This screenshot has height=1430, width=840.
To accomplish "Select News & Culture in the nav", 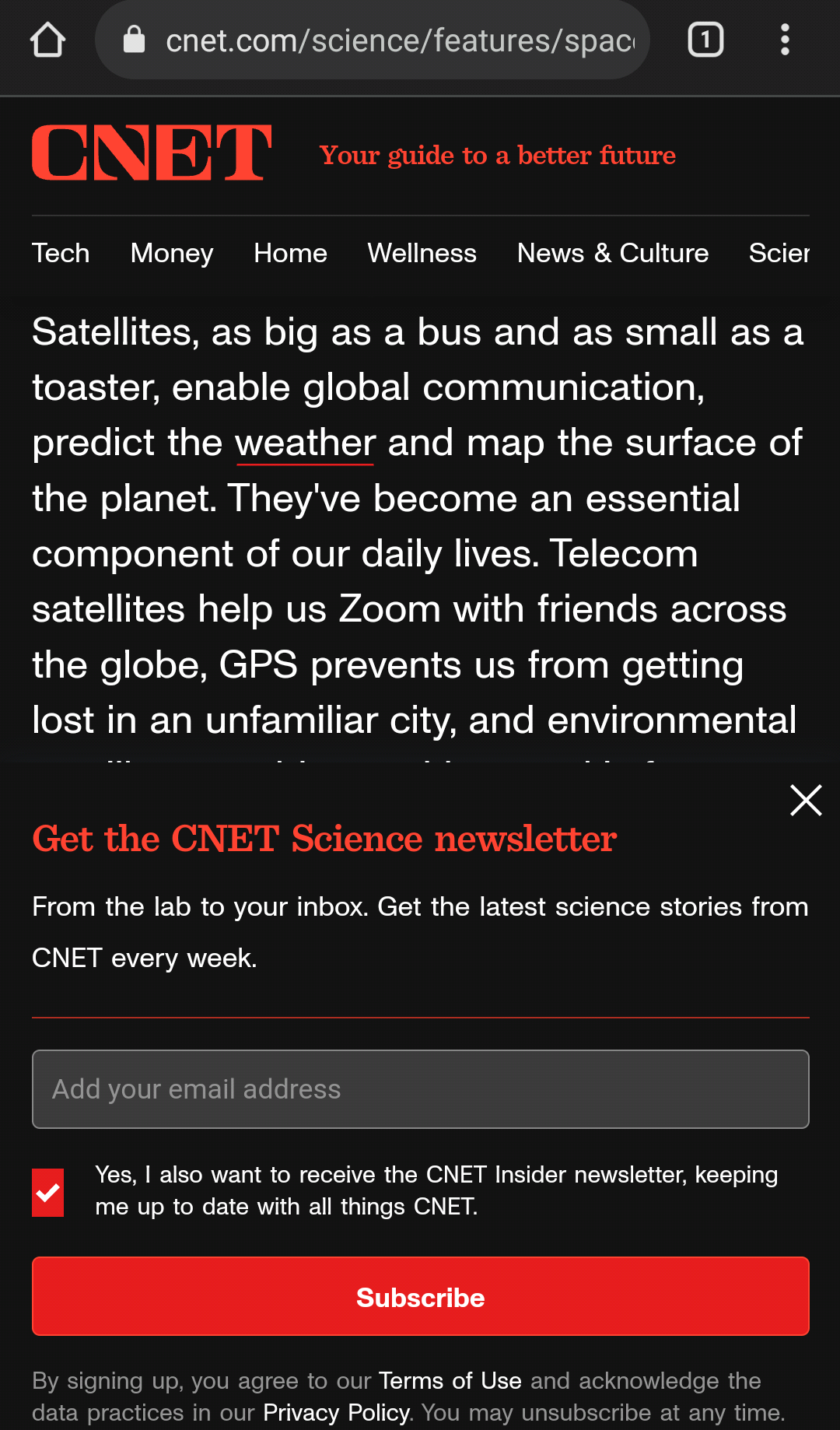I will 612,253.
